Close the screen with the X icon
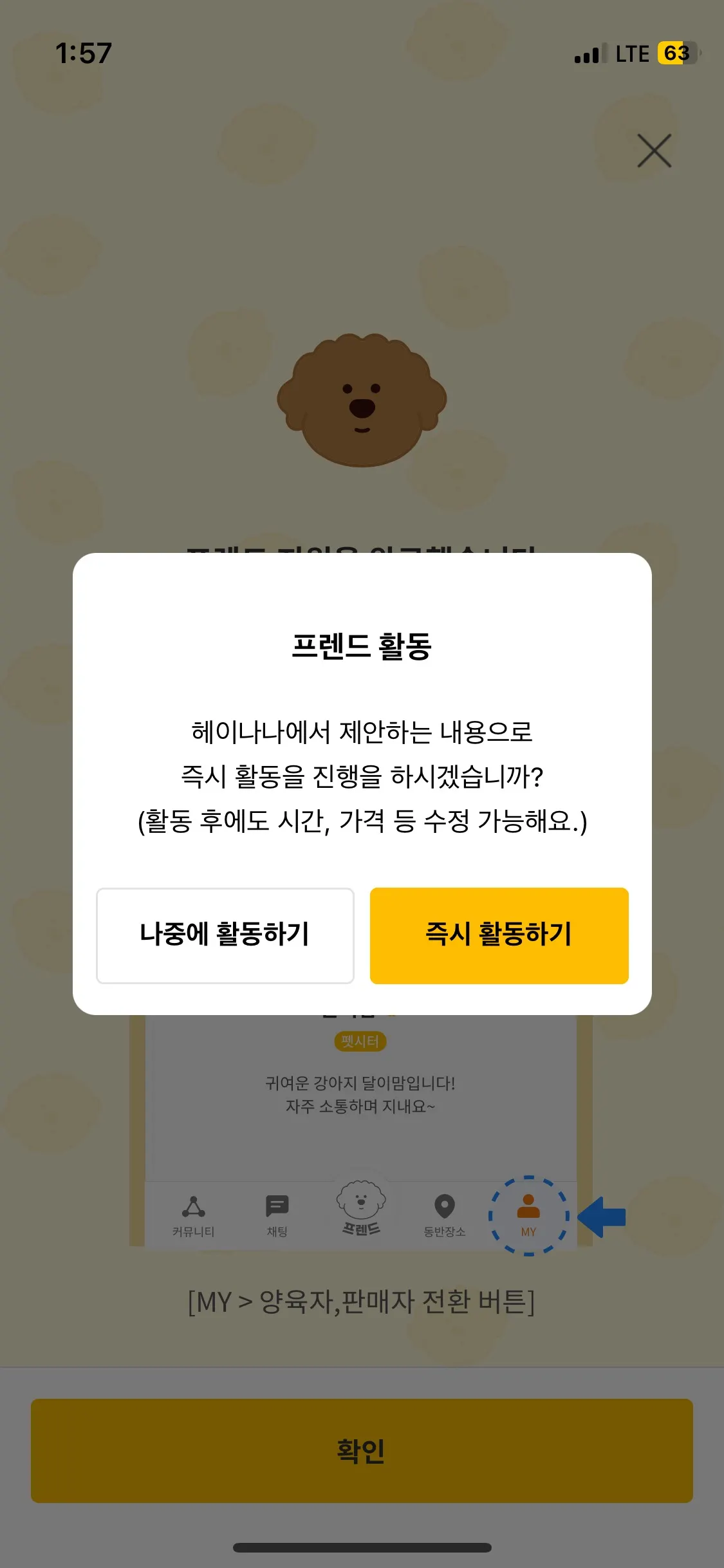The height and width of the screenshot is (1568, 724). 654,151
